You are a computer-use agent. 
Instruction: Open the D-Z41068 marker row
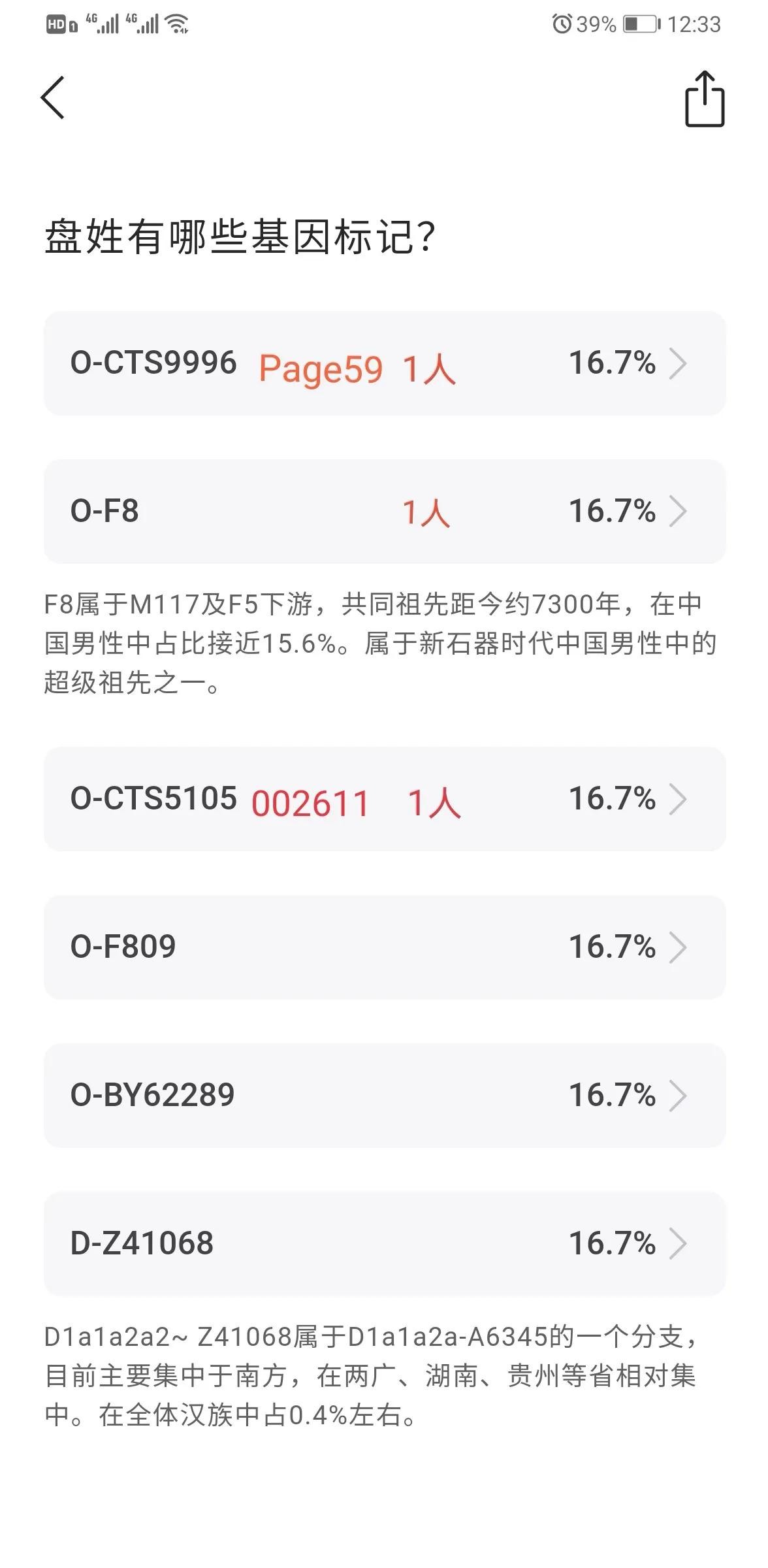coord(385,1243)
